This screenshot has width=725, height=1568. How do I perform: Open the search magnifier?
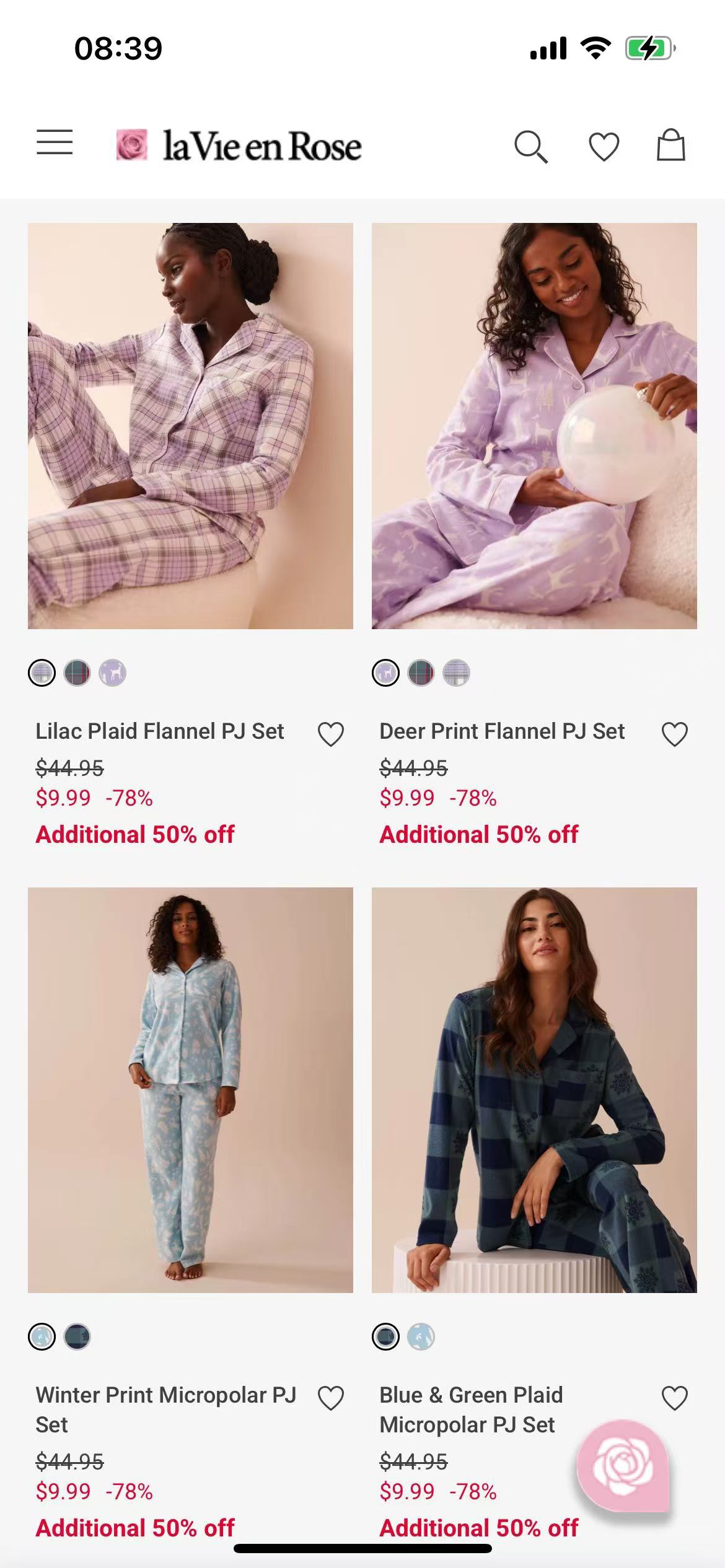tap(530, 147)
